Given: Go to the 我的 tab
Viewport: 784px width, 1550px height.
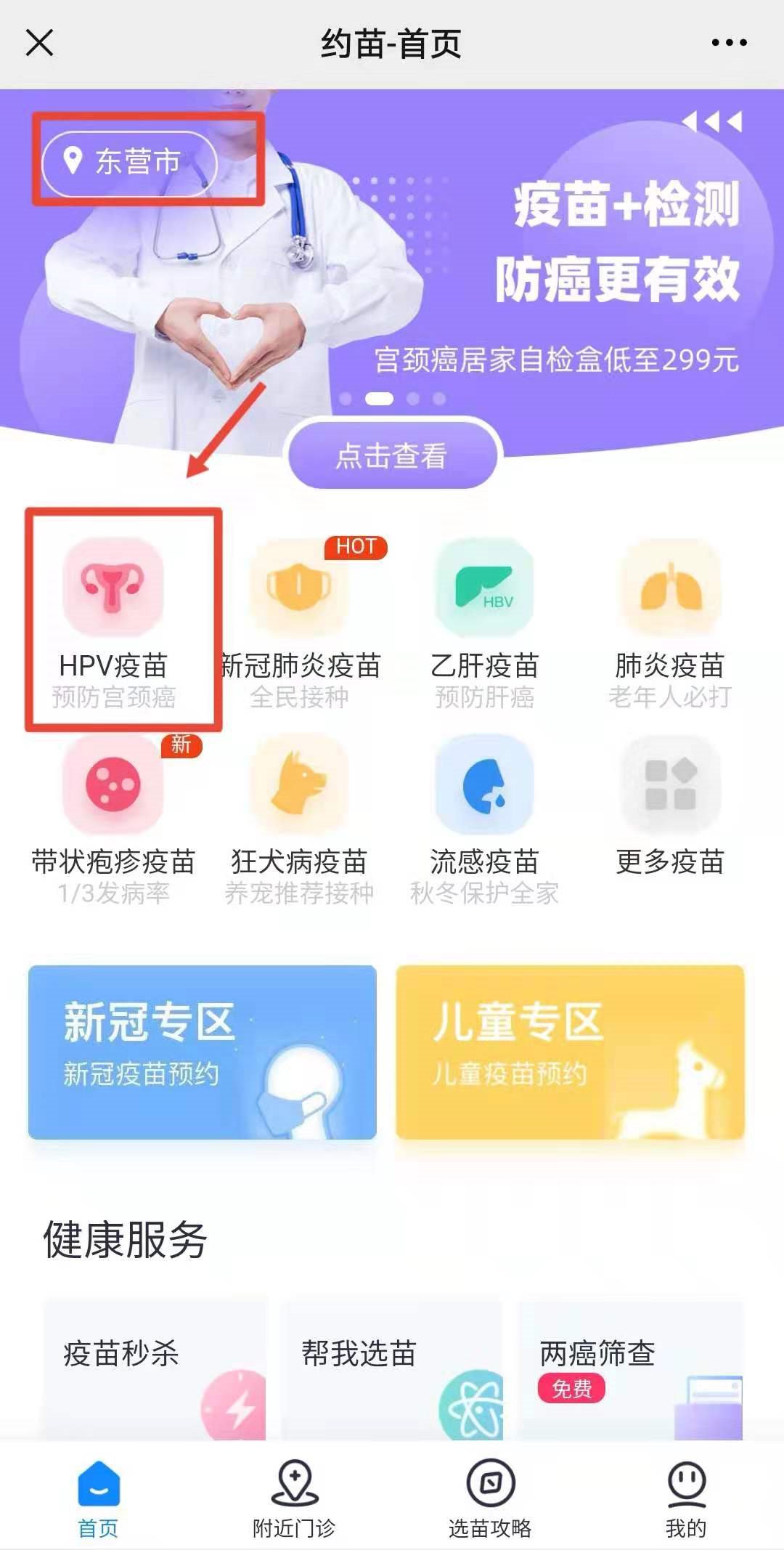Looking at the screenshot, I should pos(686,1498).
